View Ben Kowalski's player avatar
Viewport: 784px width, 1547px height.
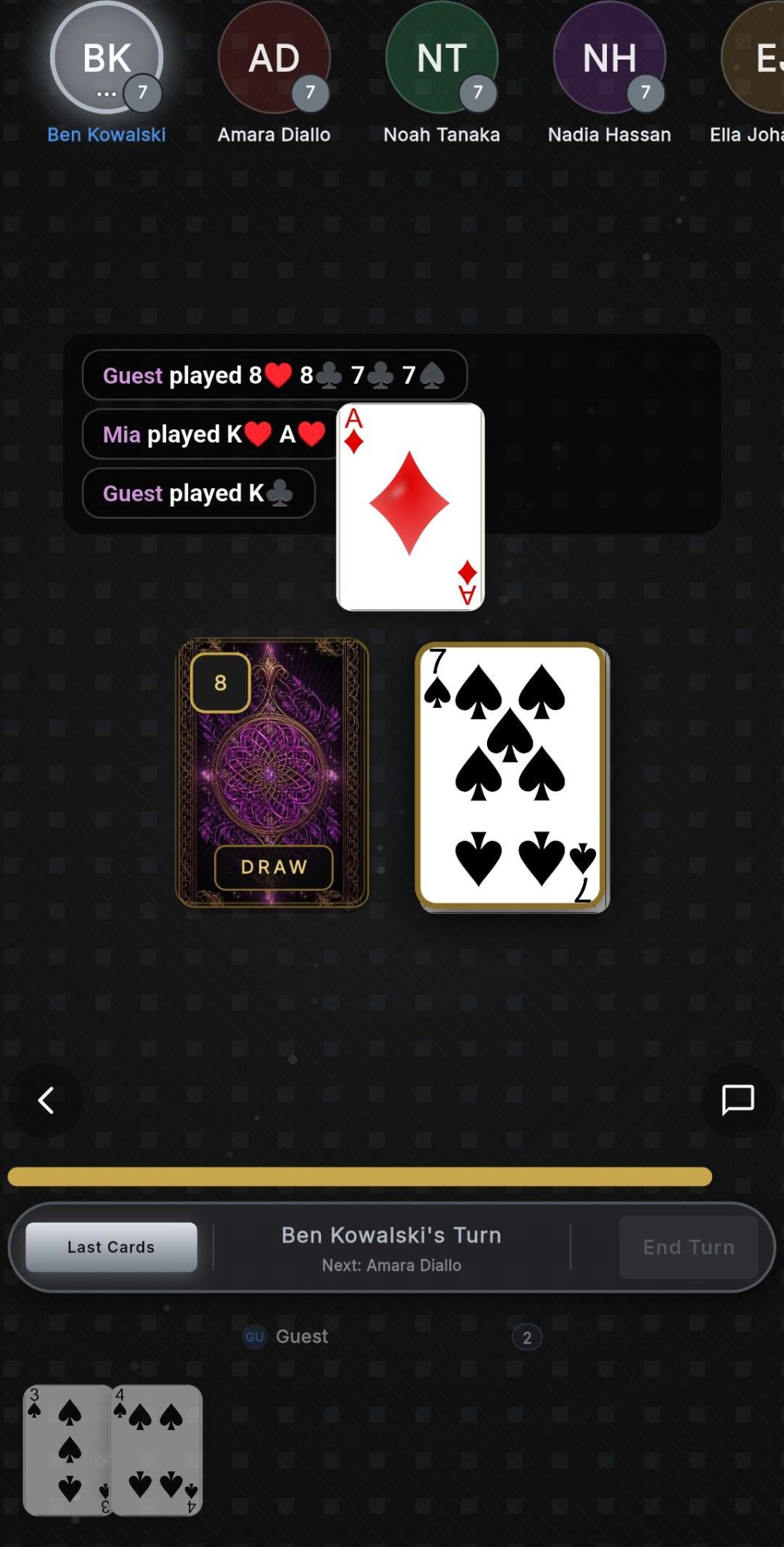point(107,59)
